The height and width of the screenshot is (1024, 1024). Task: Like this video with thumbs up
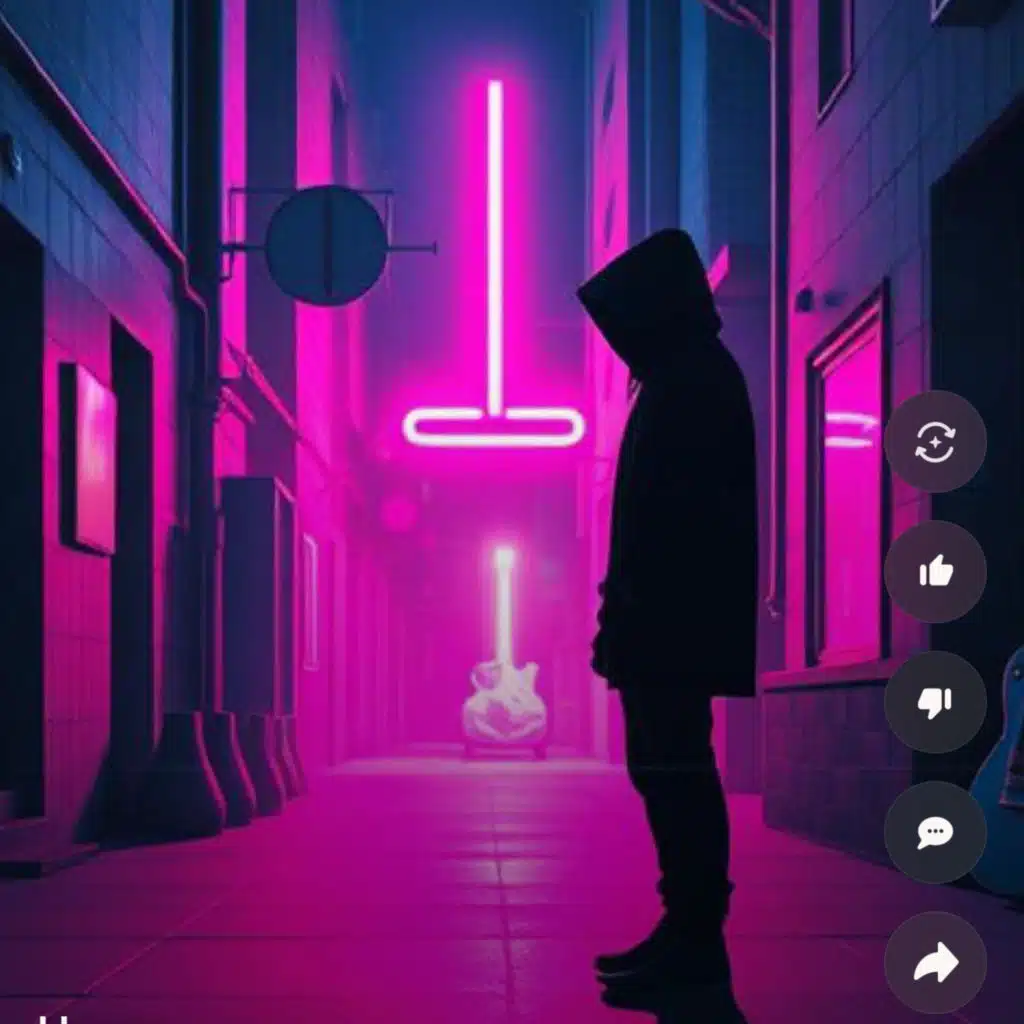coord(935,572)
